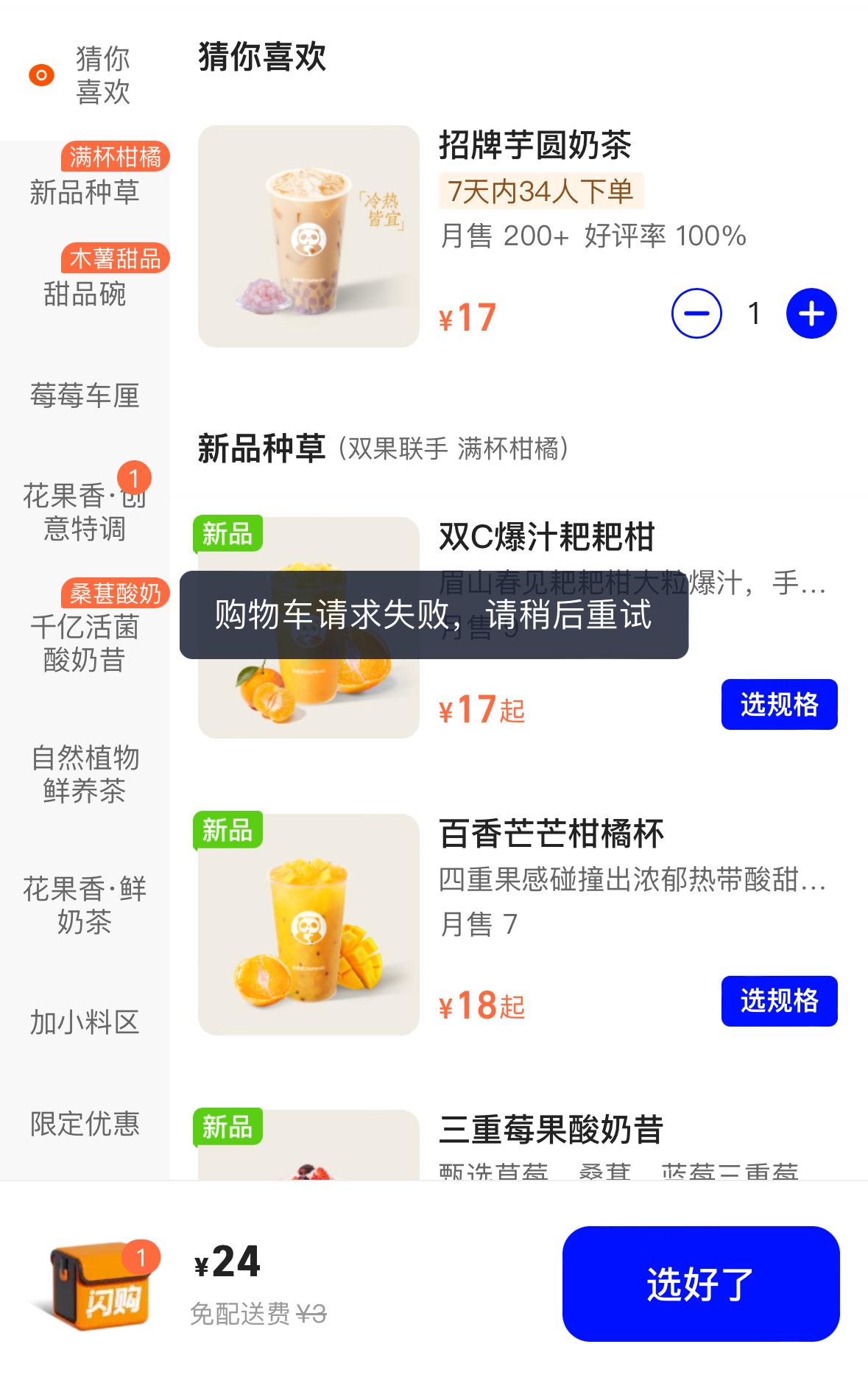Open 三重莓果酸奶昔 product
868x1386 pixels.
pos(551,1130)
